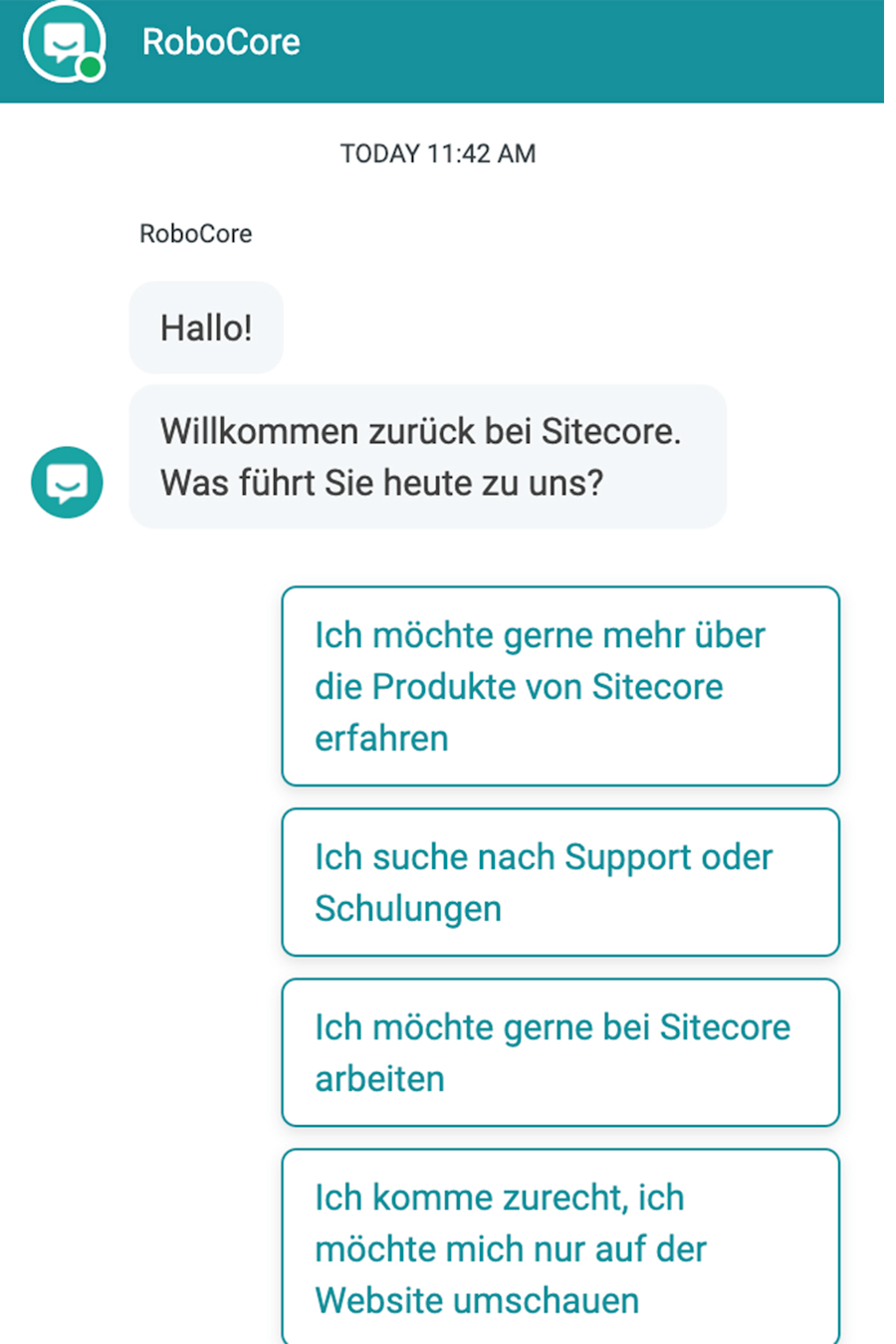Choose 'Ich suche nach Support oder Schulungen'
Image resolution: width=896 pixels, height=1344 pixels.
point(560,882)
